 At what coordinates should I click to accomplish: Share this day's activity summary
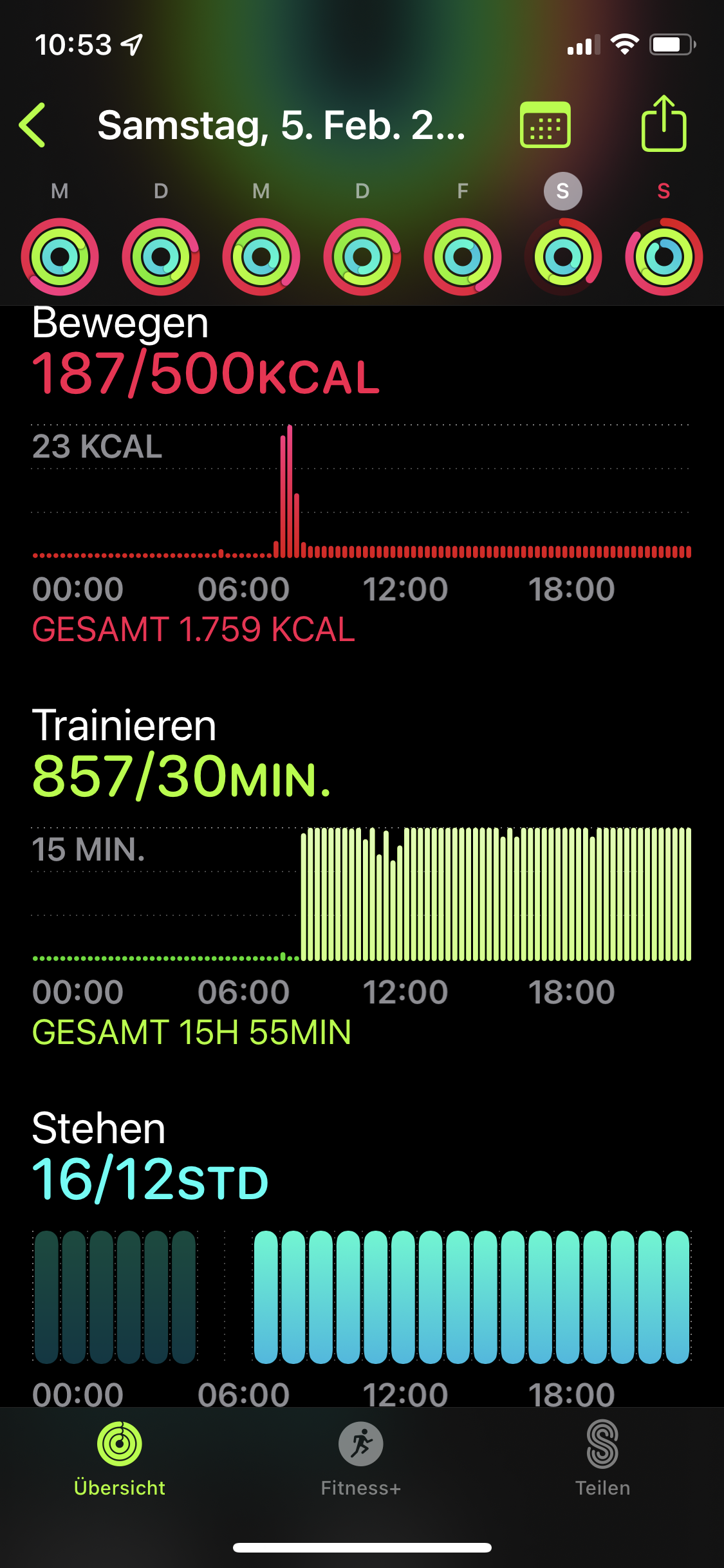point(664,124)
